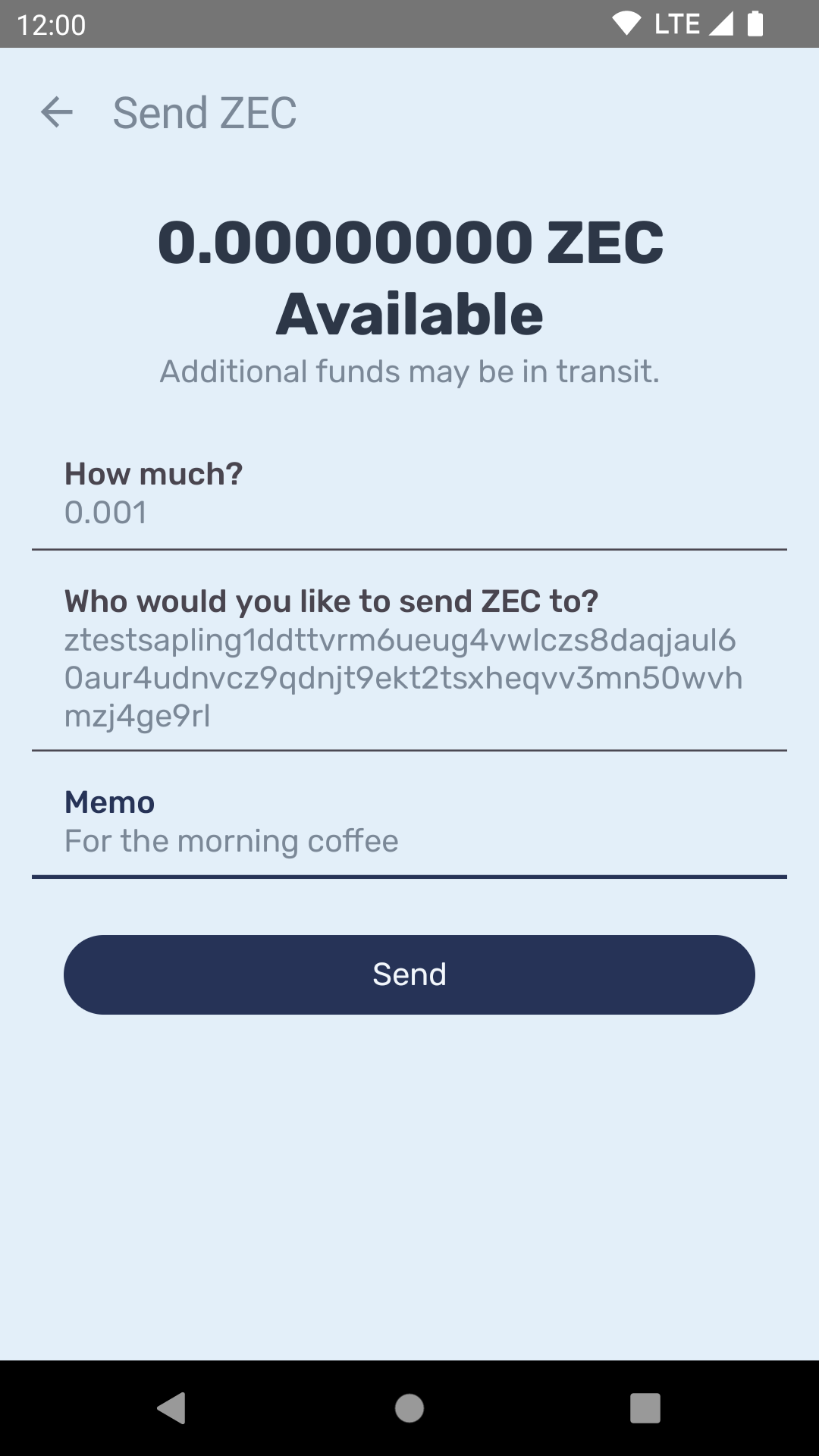
Task: Open recent apps from navigation bar
Action: coord(645,1408)
